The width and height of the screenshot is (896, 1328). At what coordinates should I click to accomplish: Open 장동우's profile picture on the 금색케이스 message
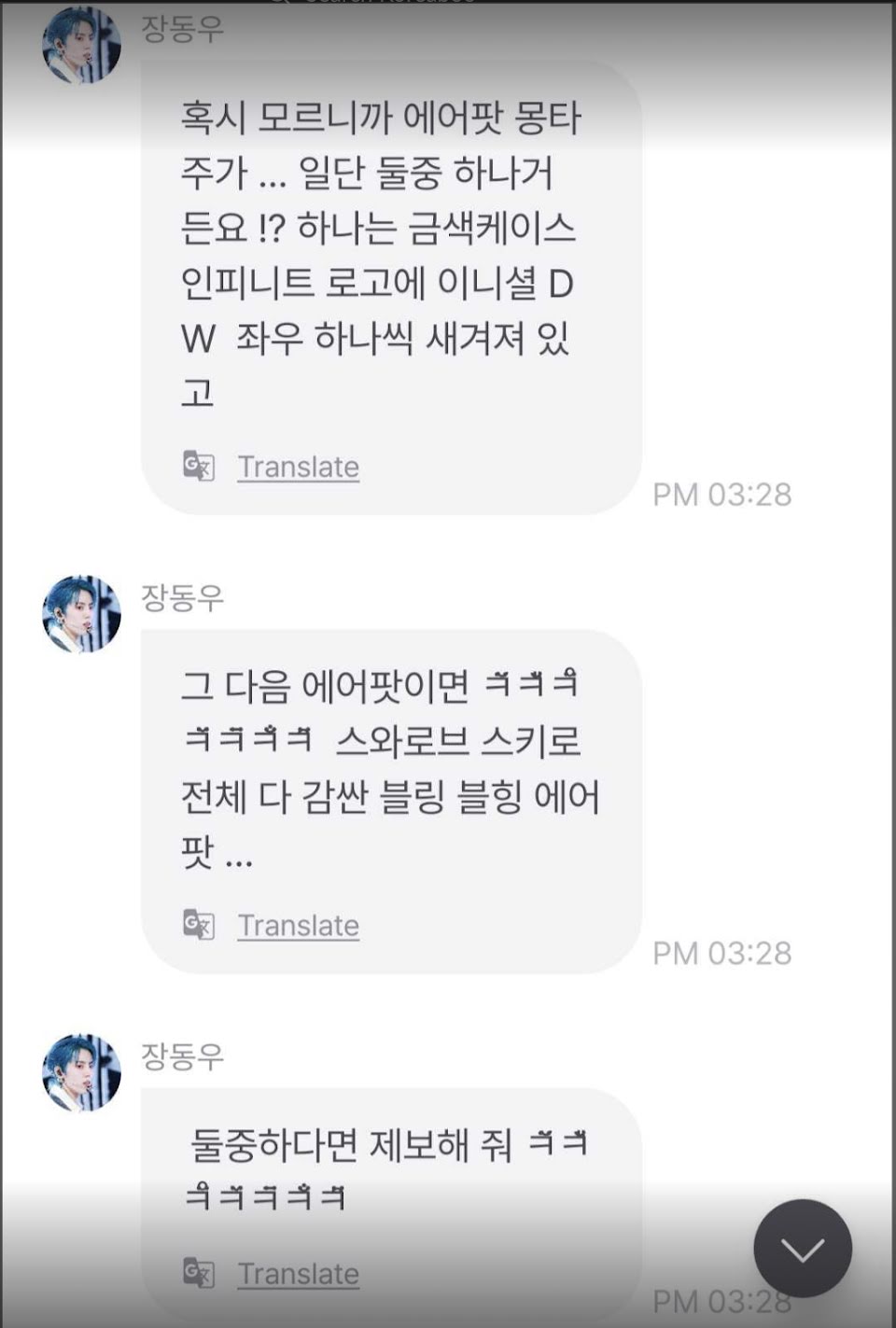click(x=82, y=45)
